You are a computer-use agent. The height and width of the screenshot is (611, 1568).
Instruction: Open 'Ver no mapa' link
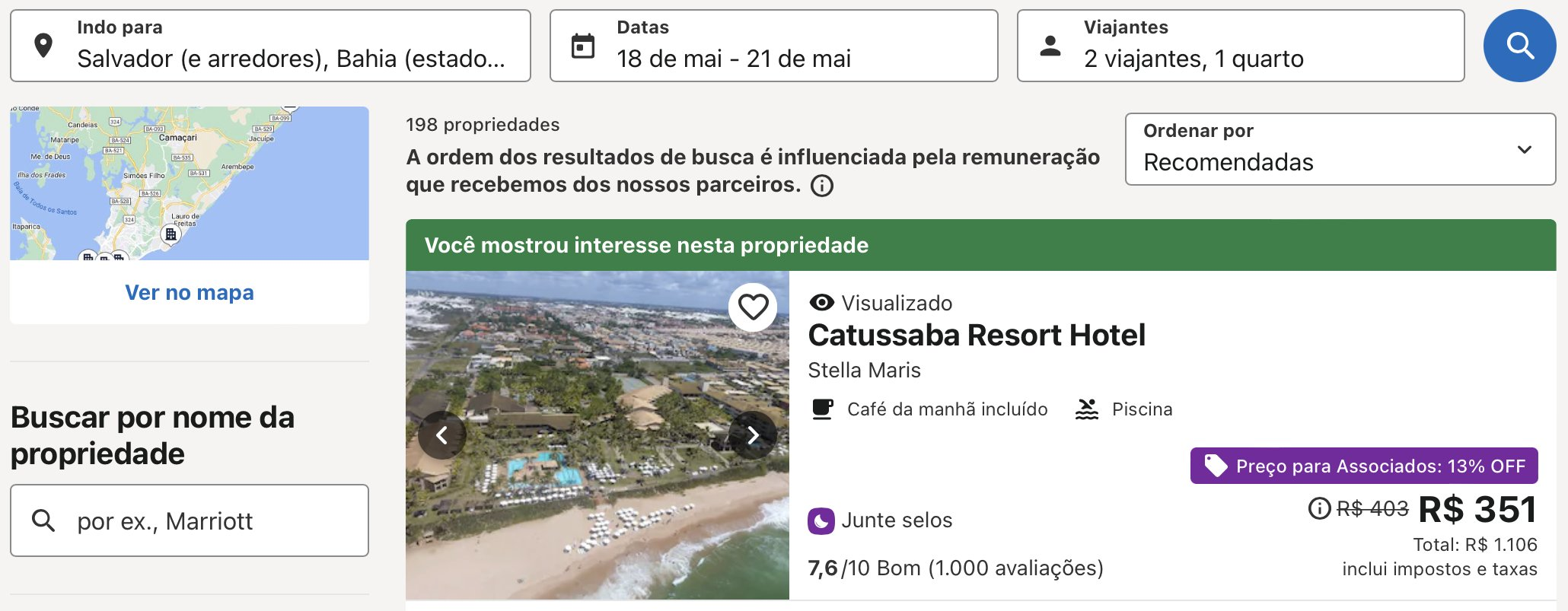[190, 292]
